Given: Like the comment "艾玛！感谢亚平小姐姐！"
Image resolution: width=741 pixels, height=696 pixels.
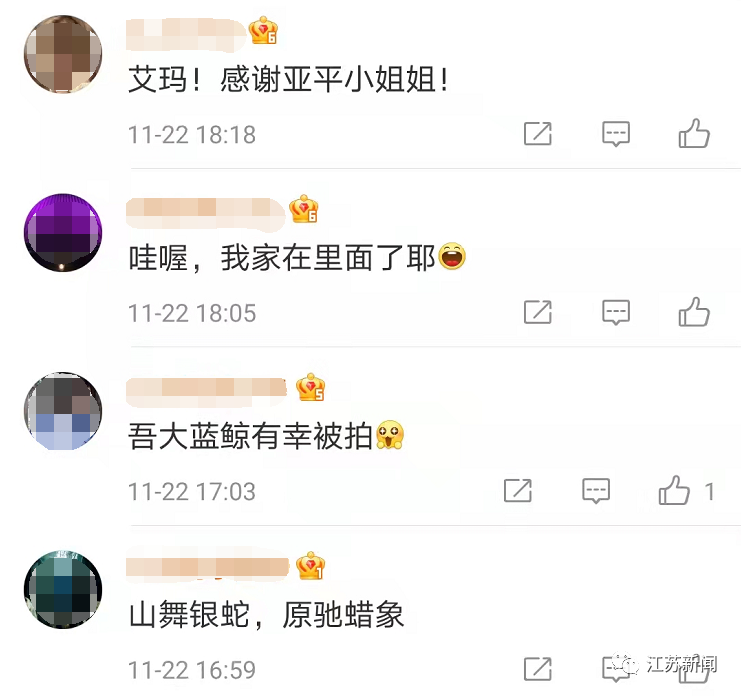Looking at the screenshot, I should [x=694, y=133].
